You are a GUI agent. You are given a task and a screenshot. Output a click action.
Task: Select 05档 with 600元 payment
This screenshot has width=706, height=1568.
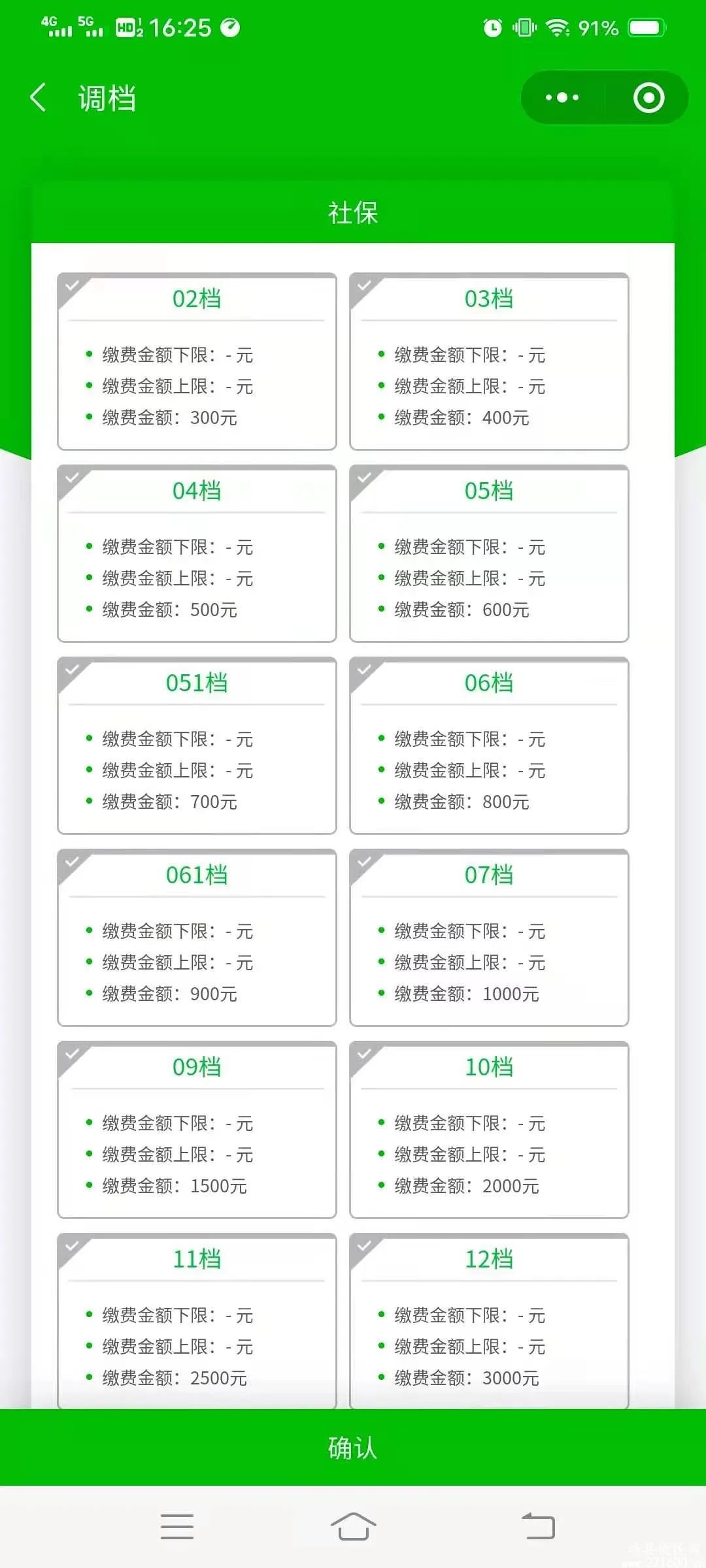(x=489, y=553)
